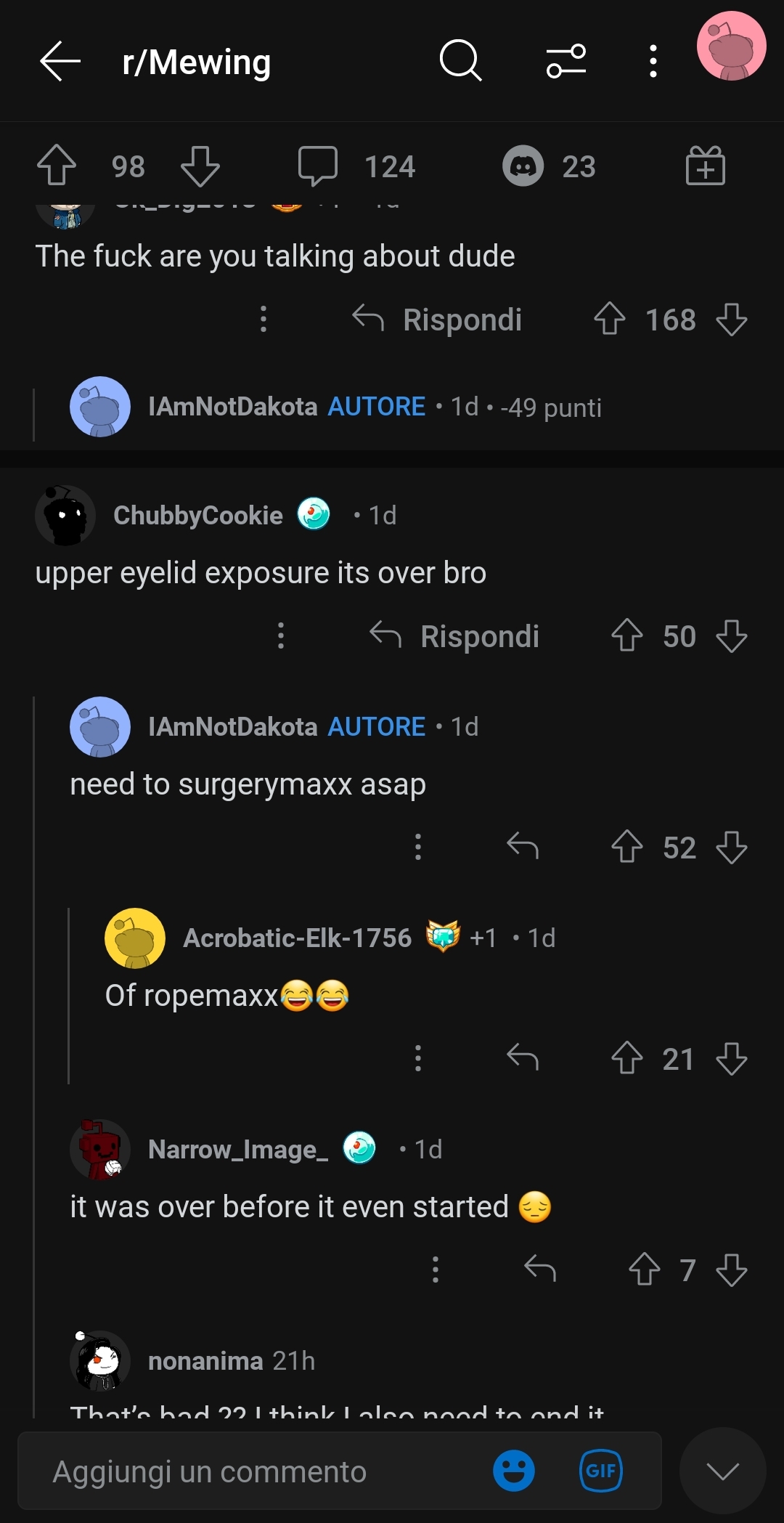
Task: Open the 124 comments button
Action: 356,166
